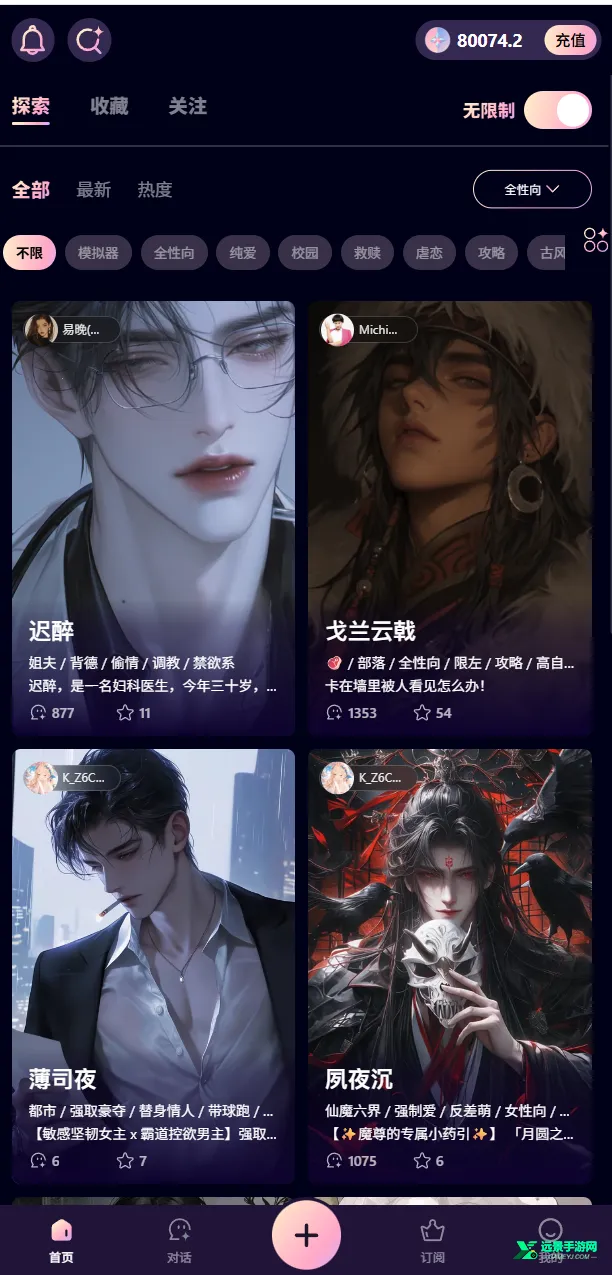Open the search icon with sparkle
Screen dimensions: 612x1275
[89, 40]
